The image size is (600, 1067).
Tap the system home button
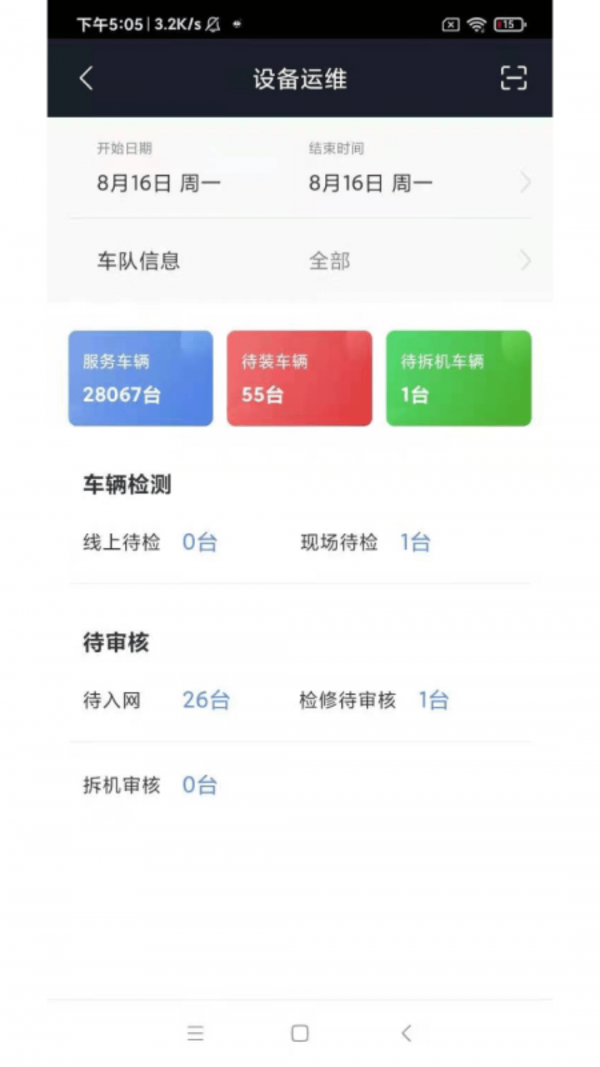pos(299,1034)
